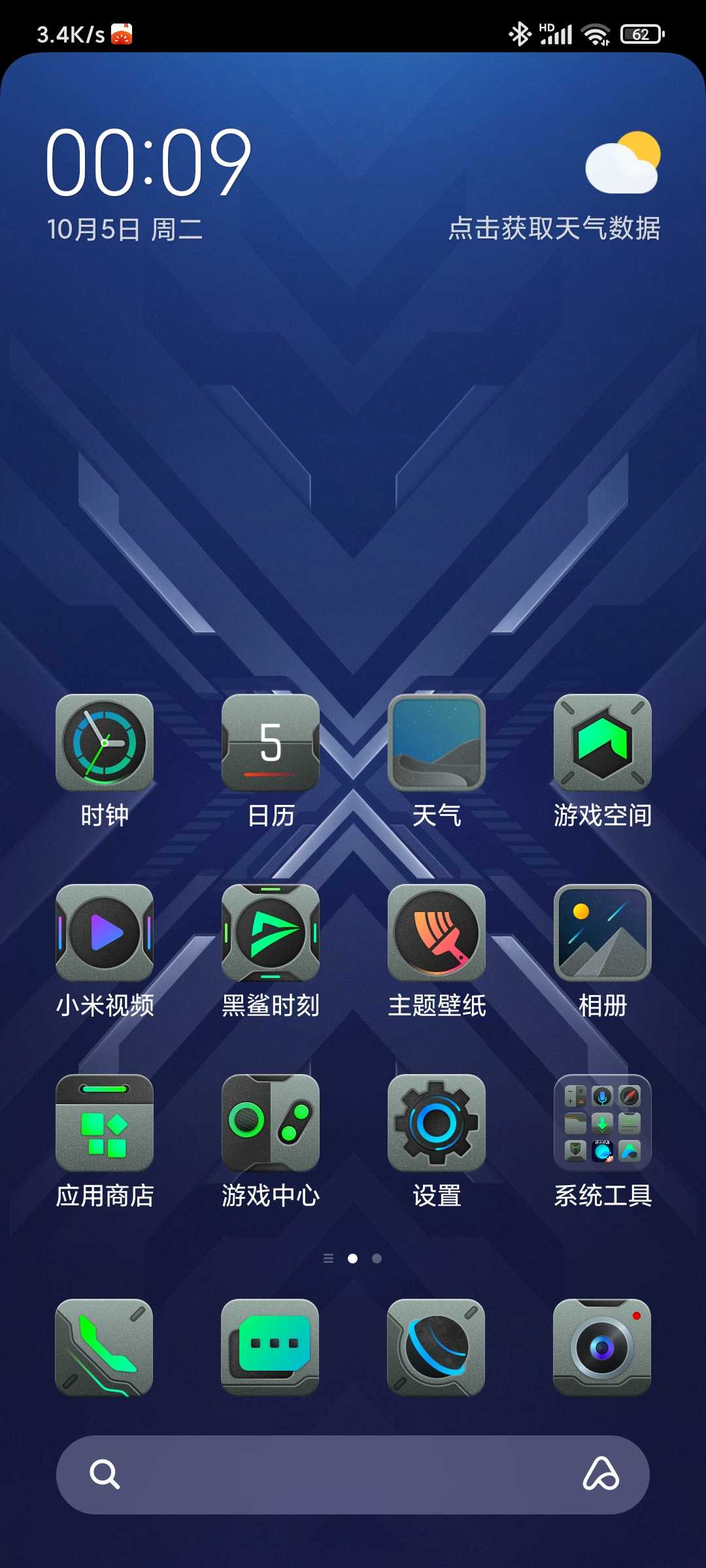Launch 小米视频 video app
706x1568 pixels.
coord(105,933)
